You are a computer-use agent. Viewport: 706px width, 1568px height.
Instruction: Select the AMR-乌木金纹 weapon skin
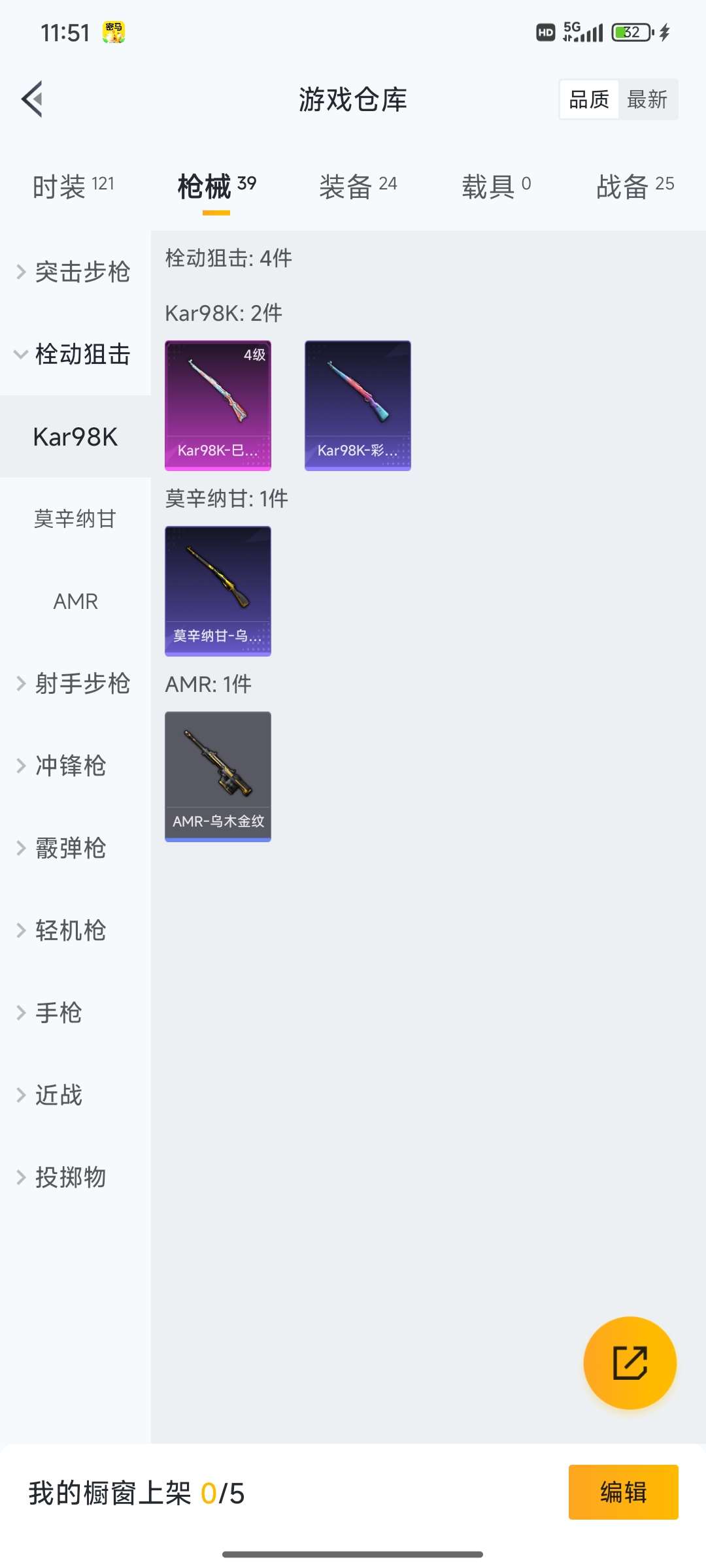click(x=217, y=775)
